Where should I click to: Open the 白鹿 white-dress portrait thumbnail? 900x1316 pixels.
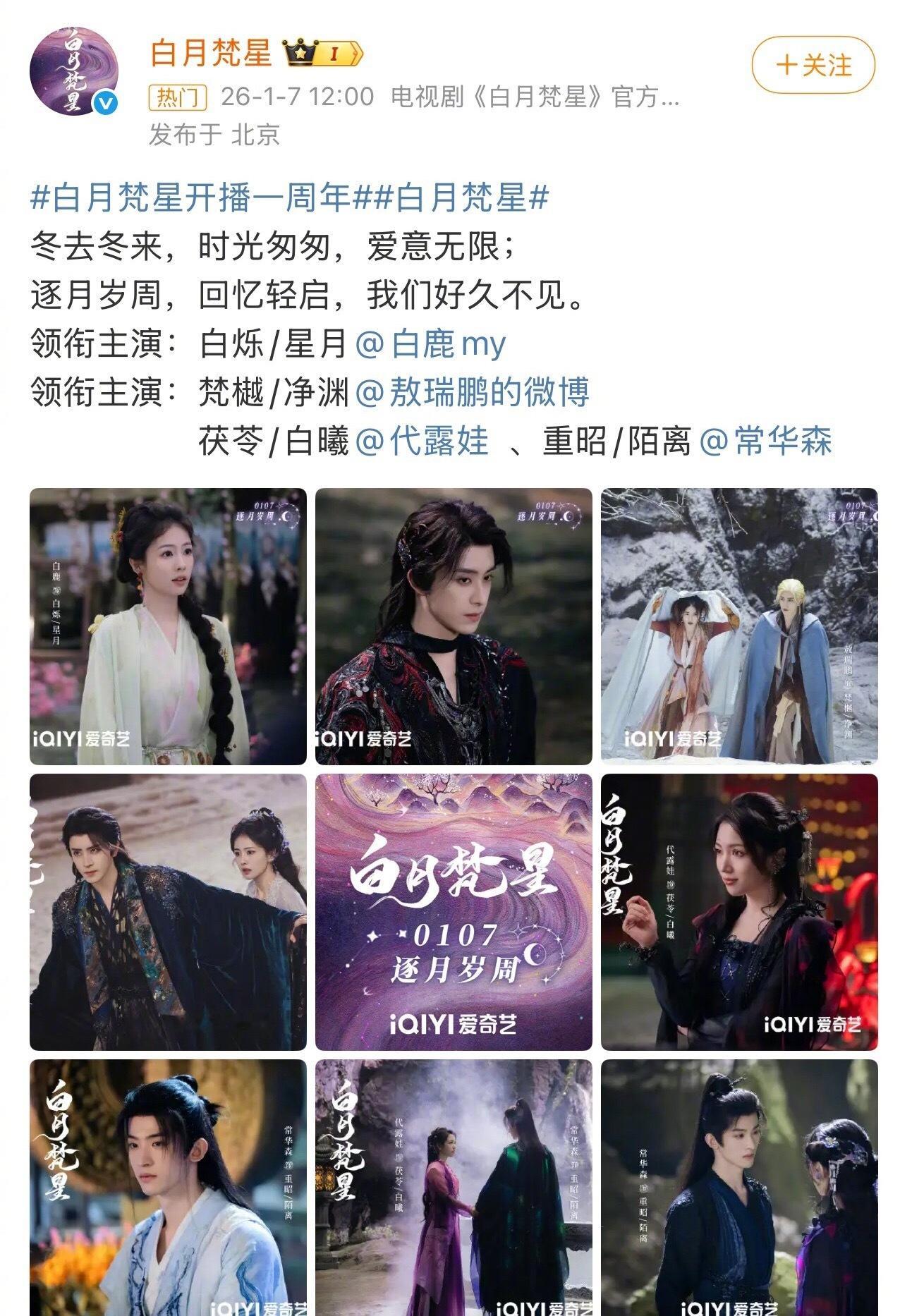pos(168,628)
